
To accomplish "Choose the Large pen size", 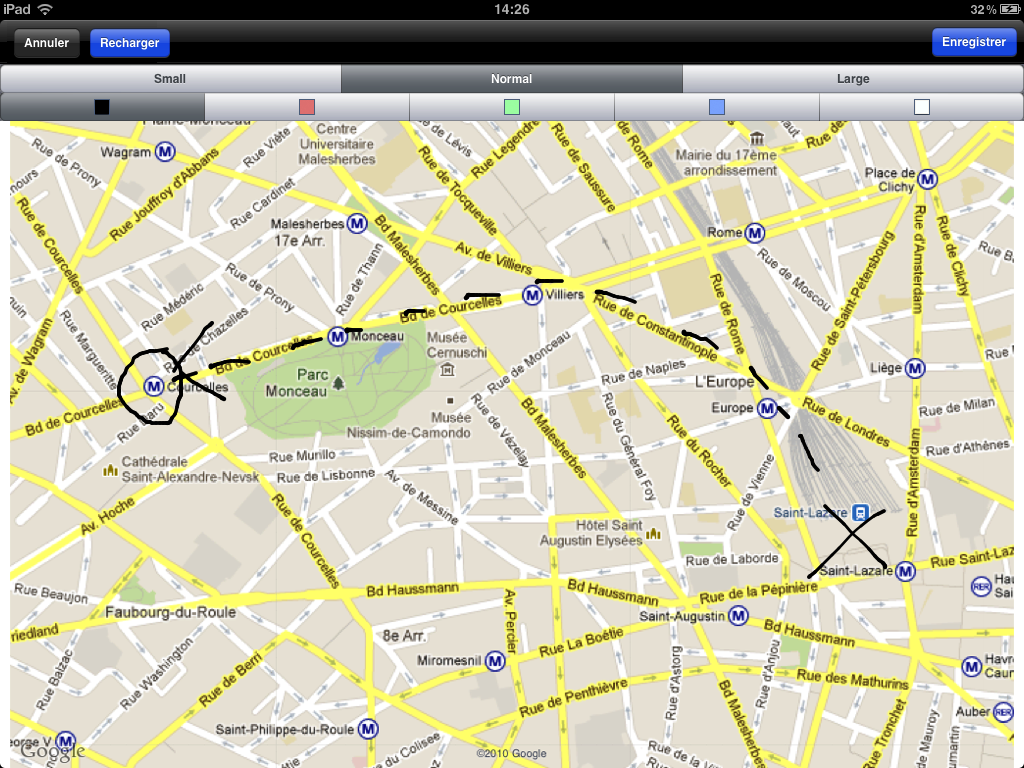I will [x=852, y=79].
